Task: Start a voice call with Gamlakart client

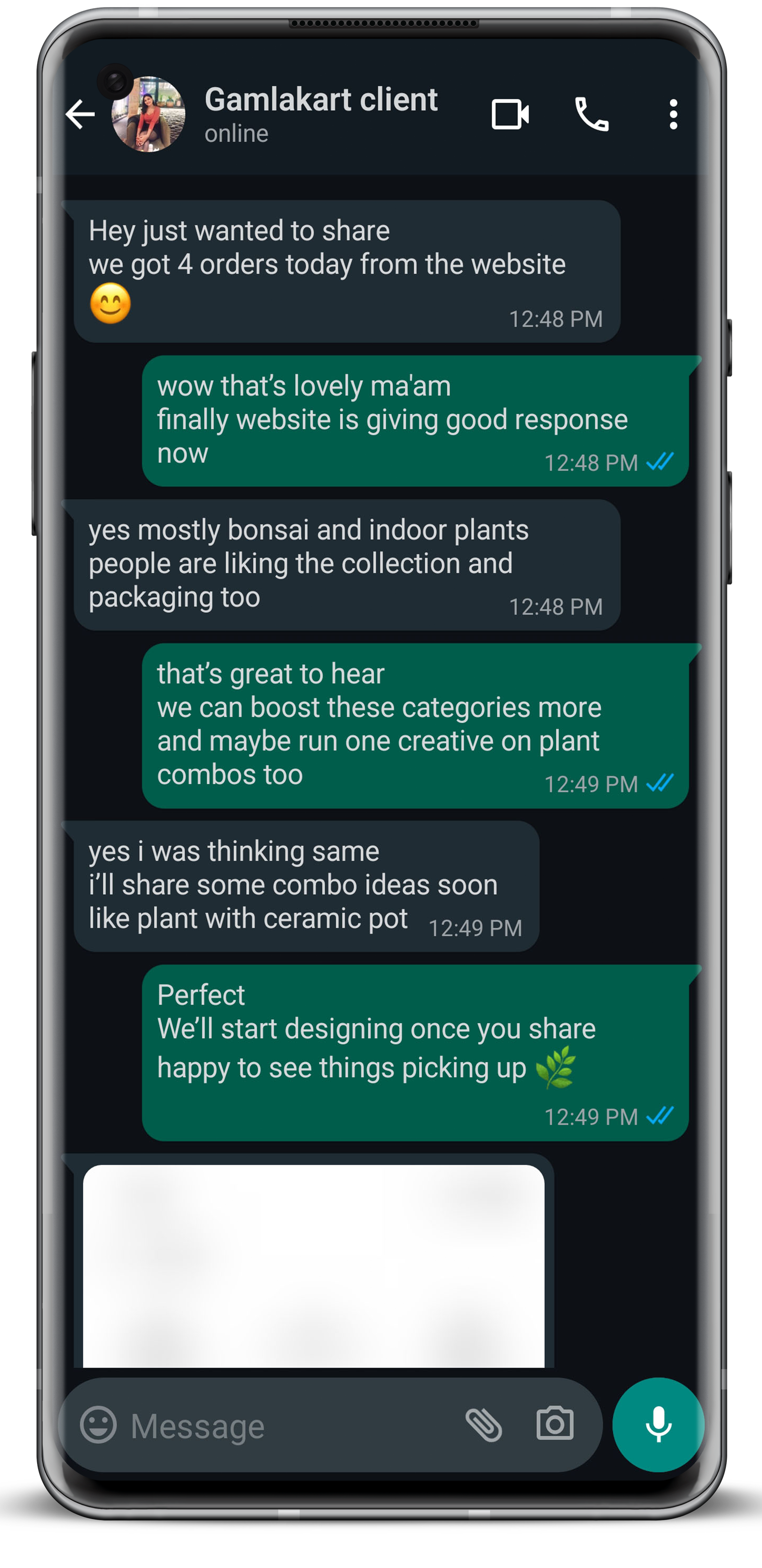Action: (592, 114)
